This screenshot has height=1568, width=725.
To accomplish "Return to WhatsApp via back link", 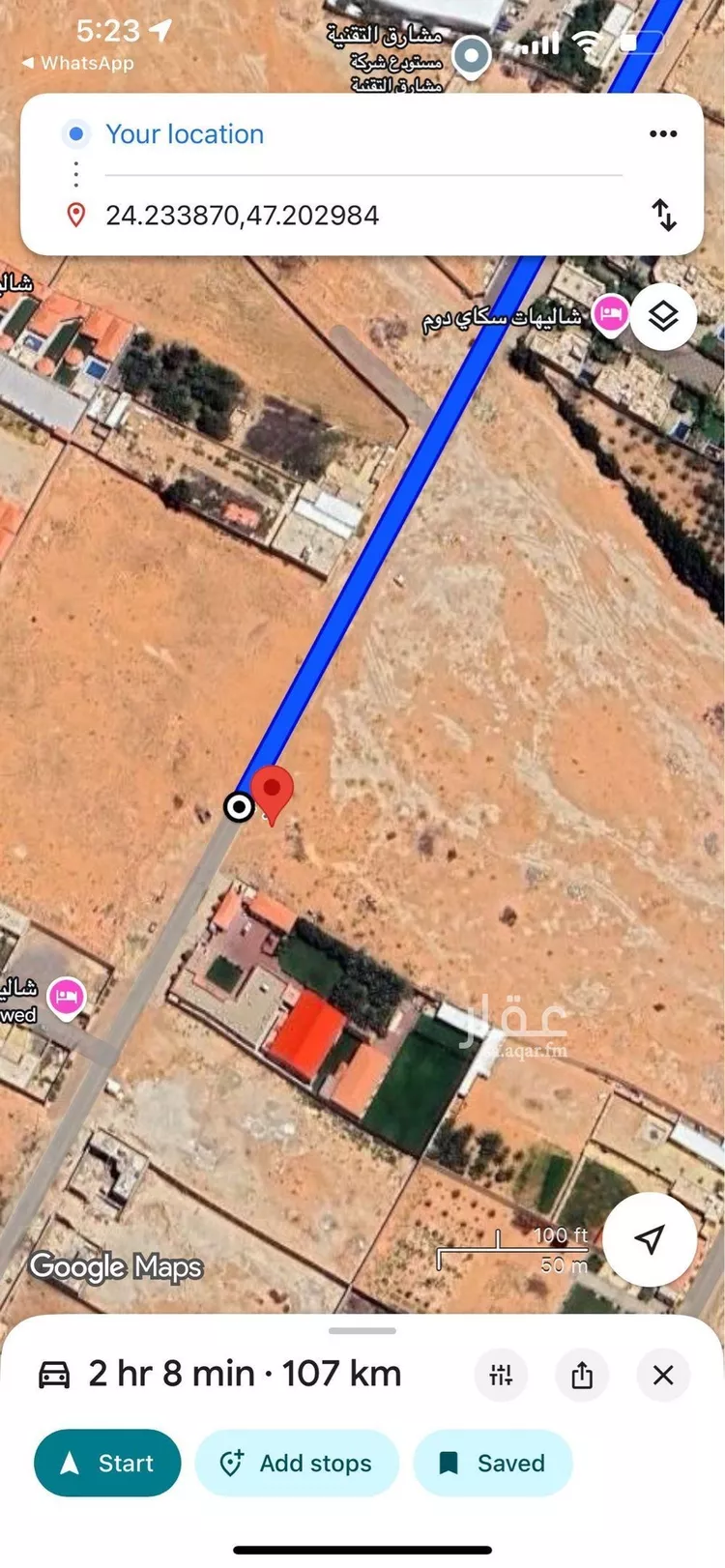I will pos(78,63).
